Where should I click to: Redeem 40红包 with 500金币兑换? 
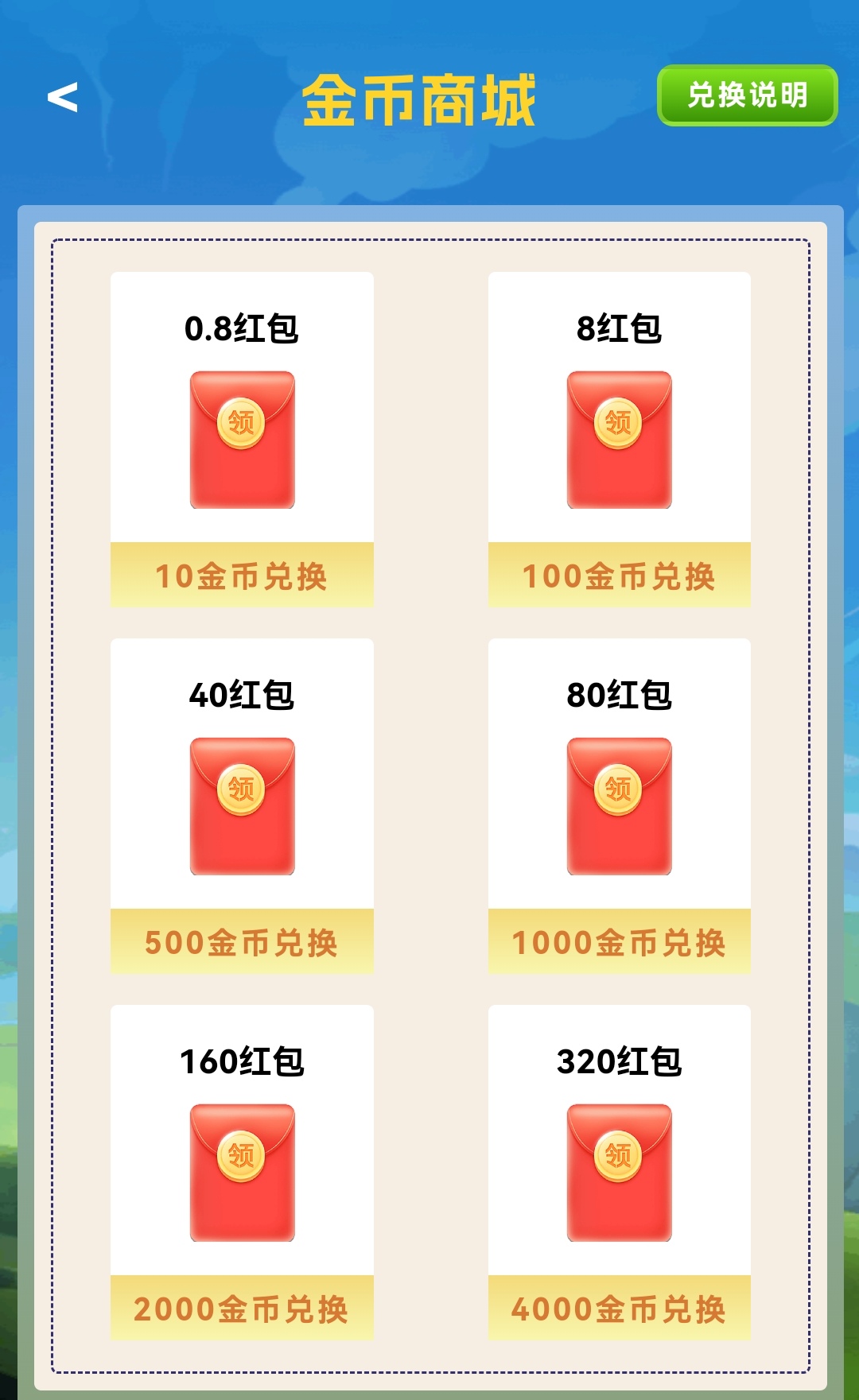click(242, 941)
